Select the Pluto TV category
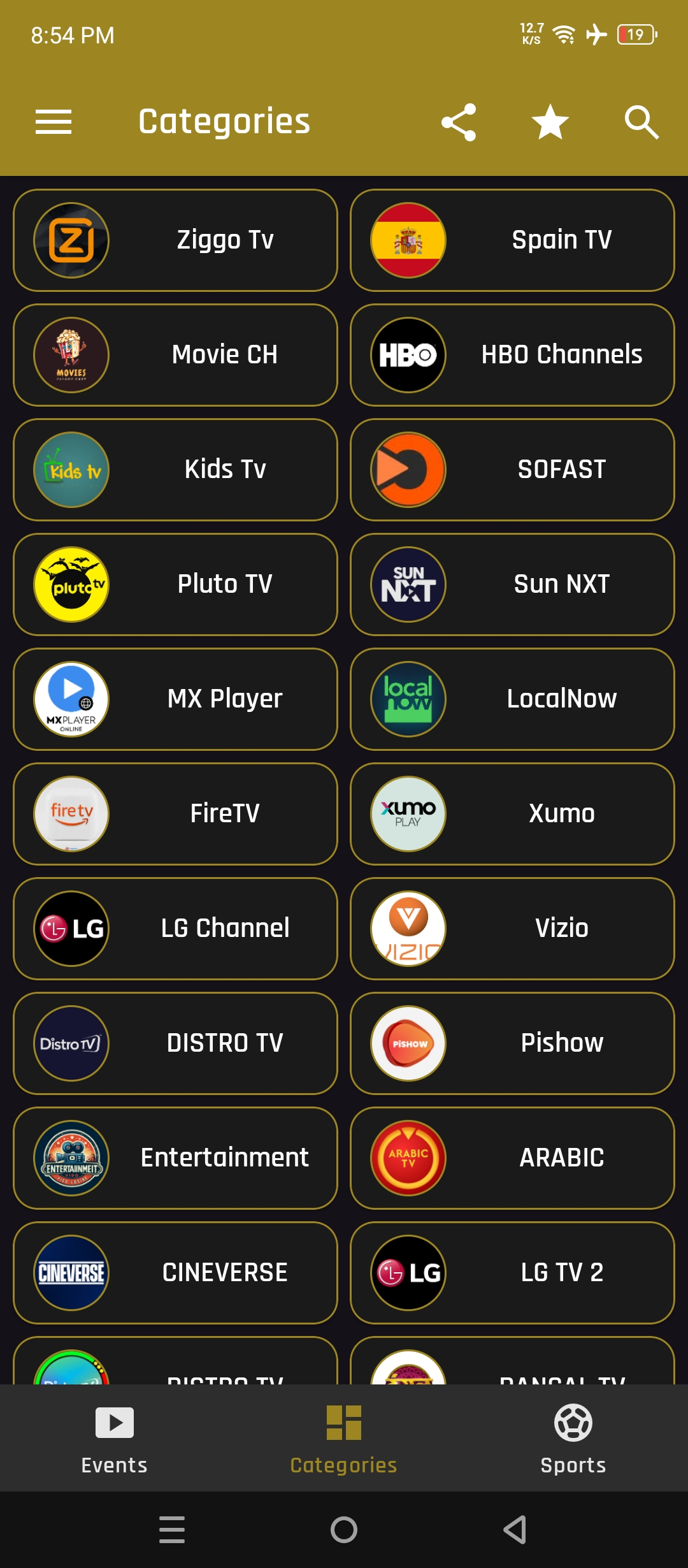Screen dimensions: 688x1568 [x=175, y=584]
